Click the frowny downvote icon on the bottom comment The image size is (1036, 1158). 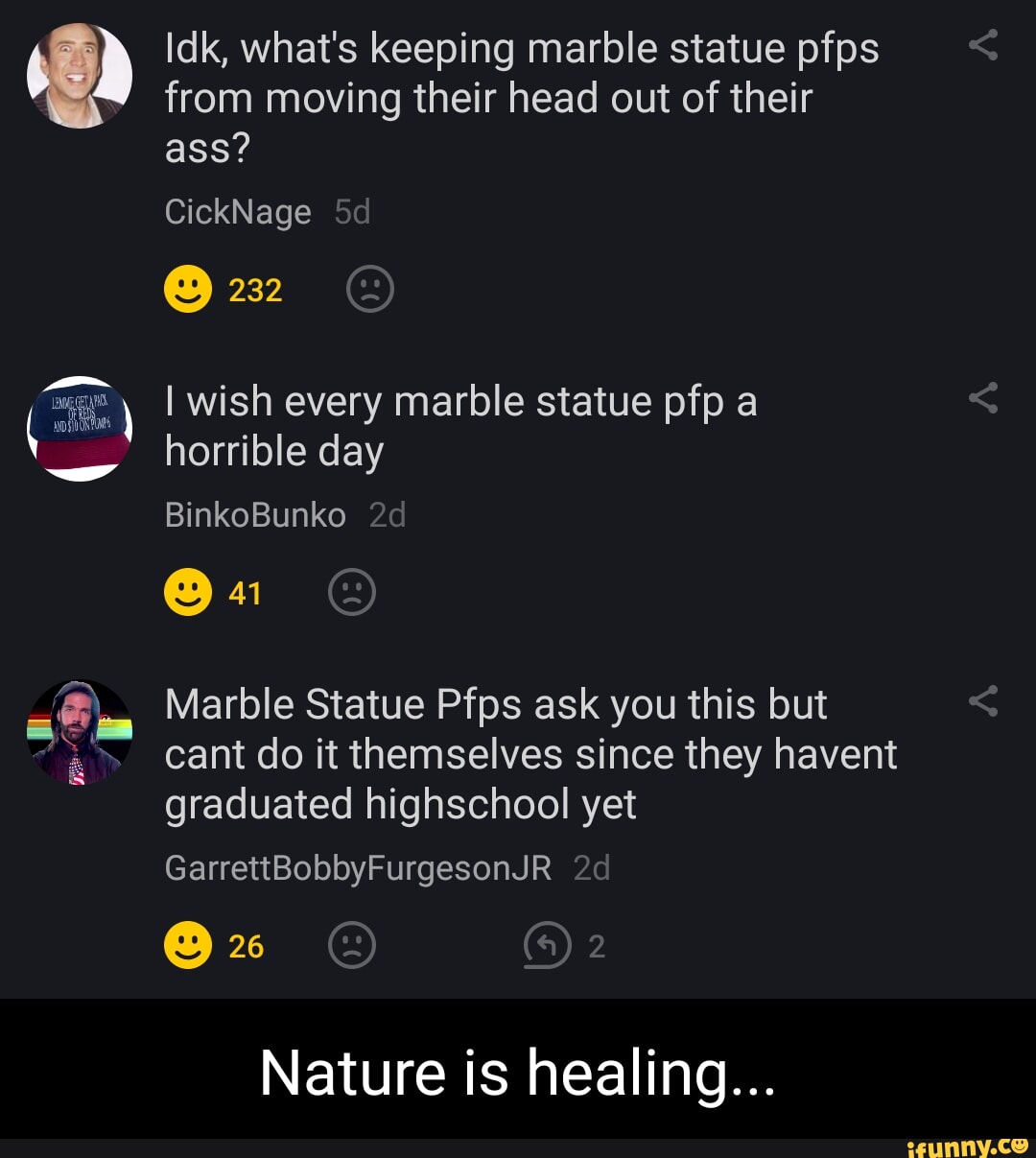click(x=353, y=944)
